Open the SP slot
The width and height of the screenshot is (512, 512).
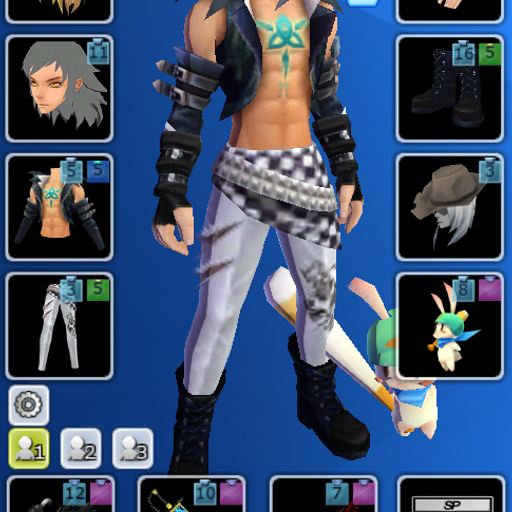(451, 494)
